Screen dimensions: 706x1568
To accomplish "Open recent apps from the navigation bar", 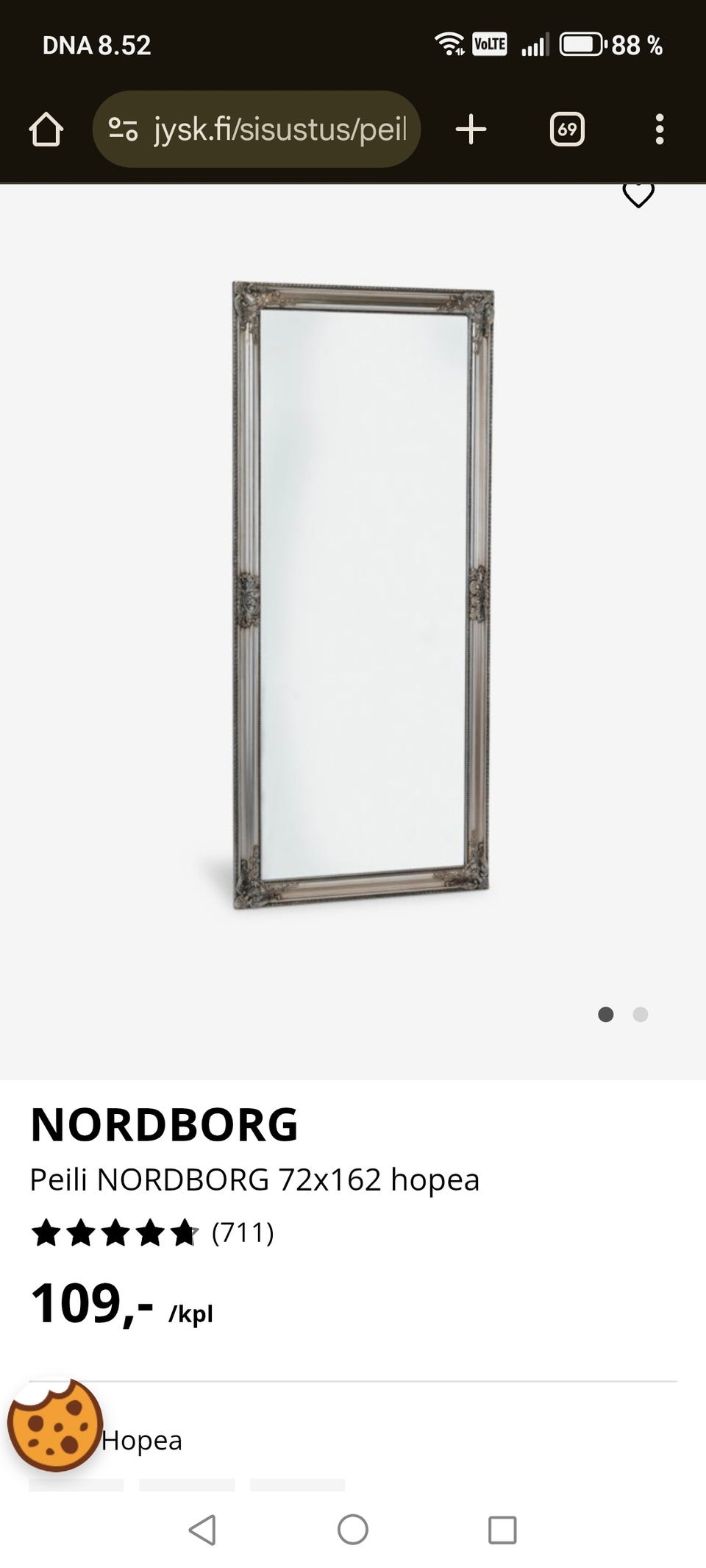I will click(502, 1530).
